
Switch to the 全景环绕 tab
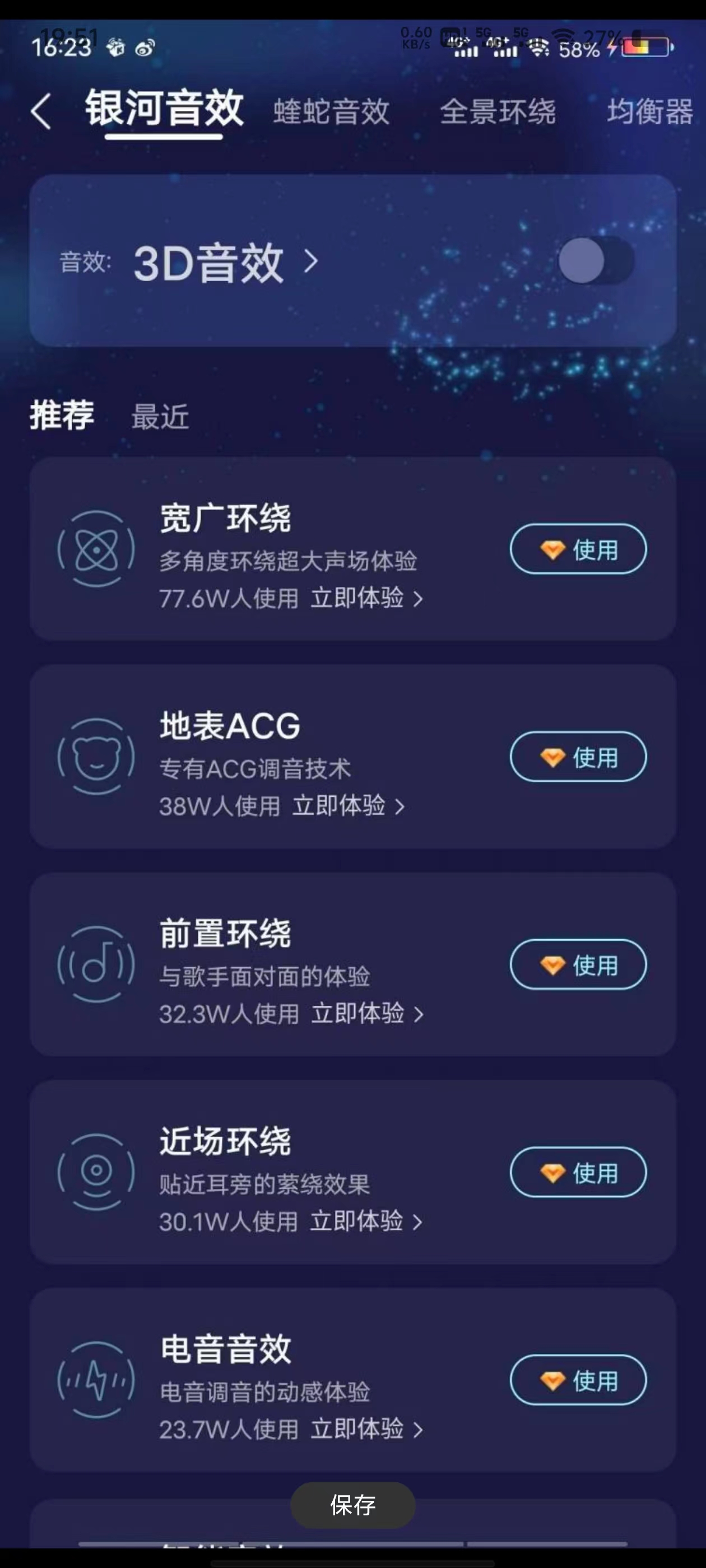(497, 112)
